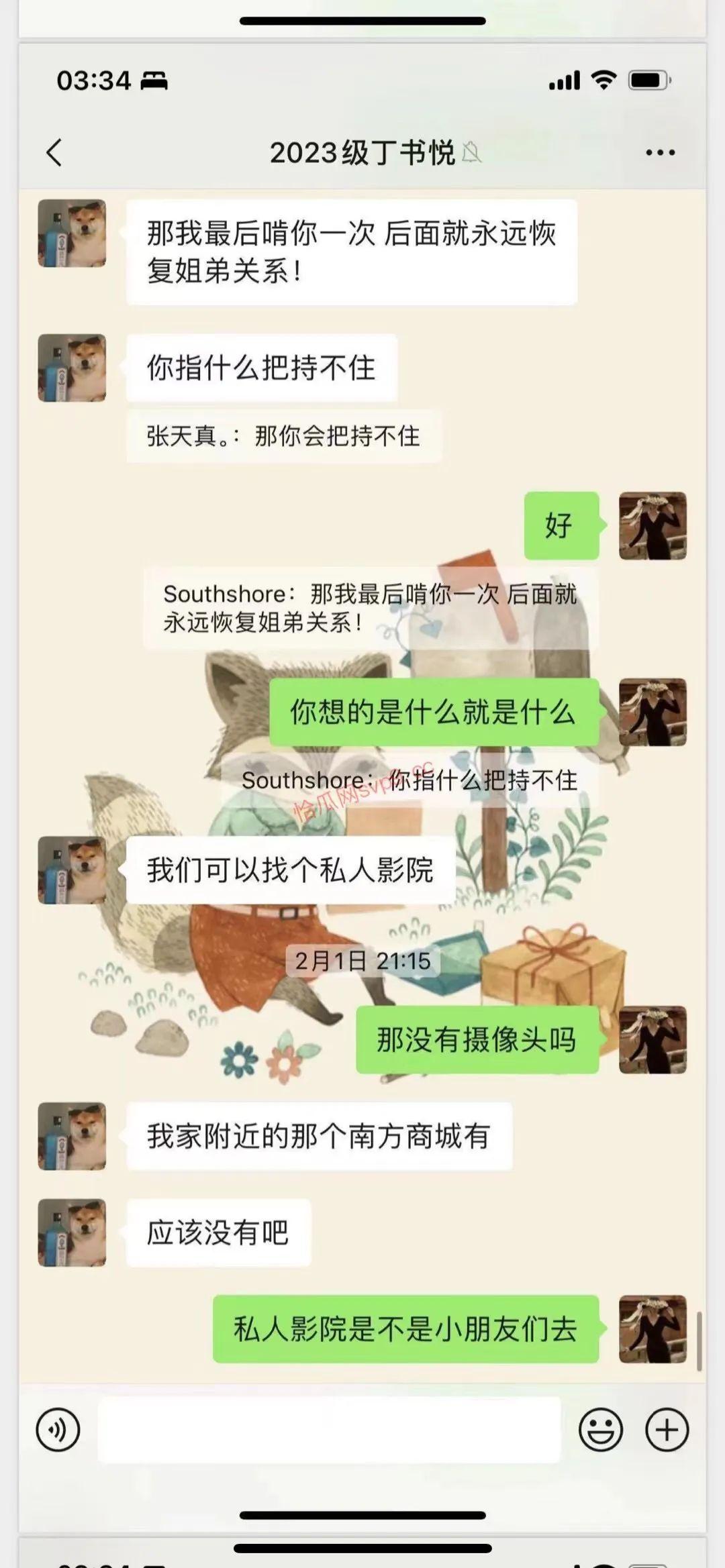Open quoted Southshore reply 你指什么把持不住
This screenshot has width=725, height=1568.
409,780
